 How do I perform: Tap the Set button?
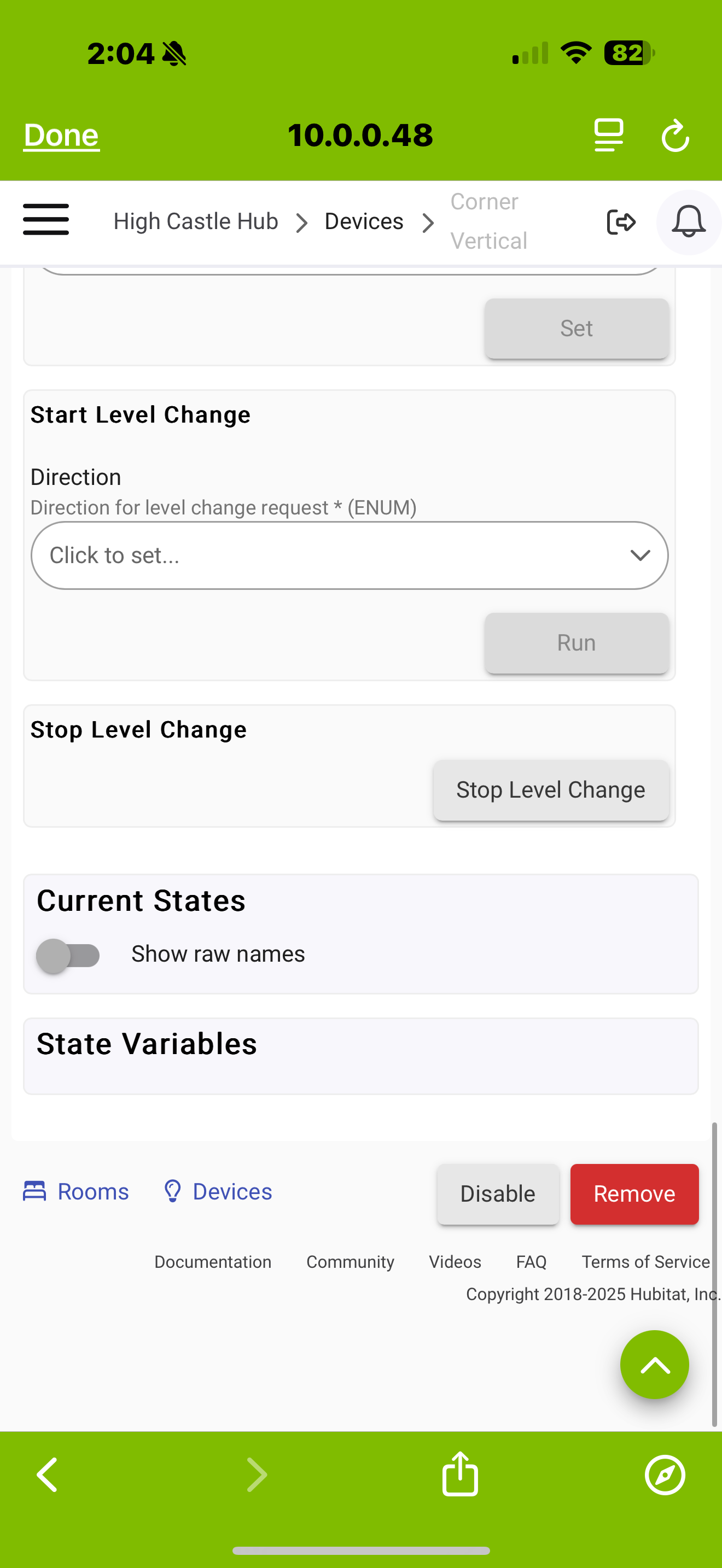click(577, 329)
